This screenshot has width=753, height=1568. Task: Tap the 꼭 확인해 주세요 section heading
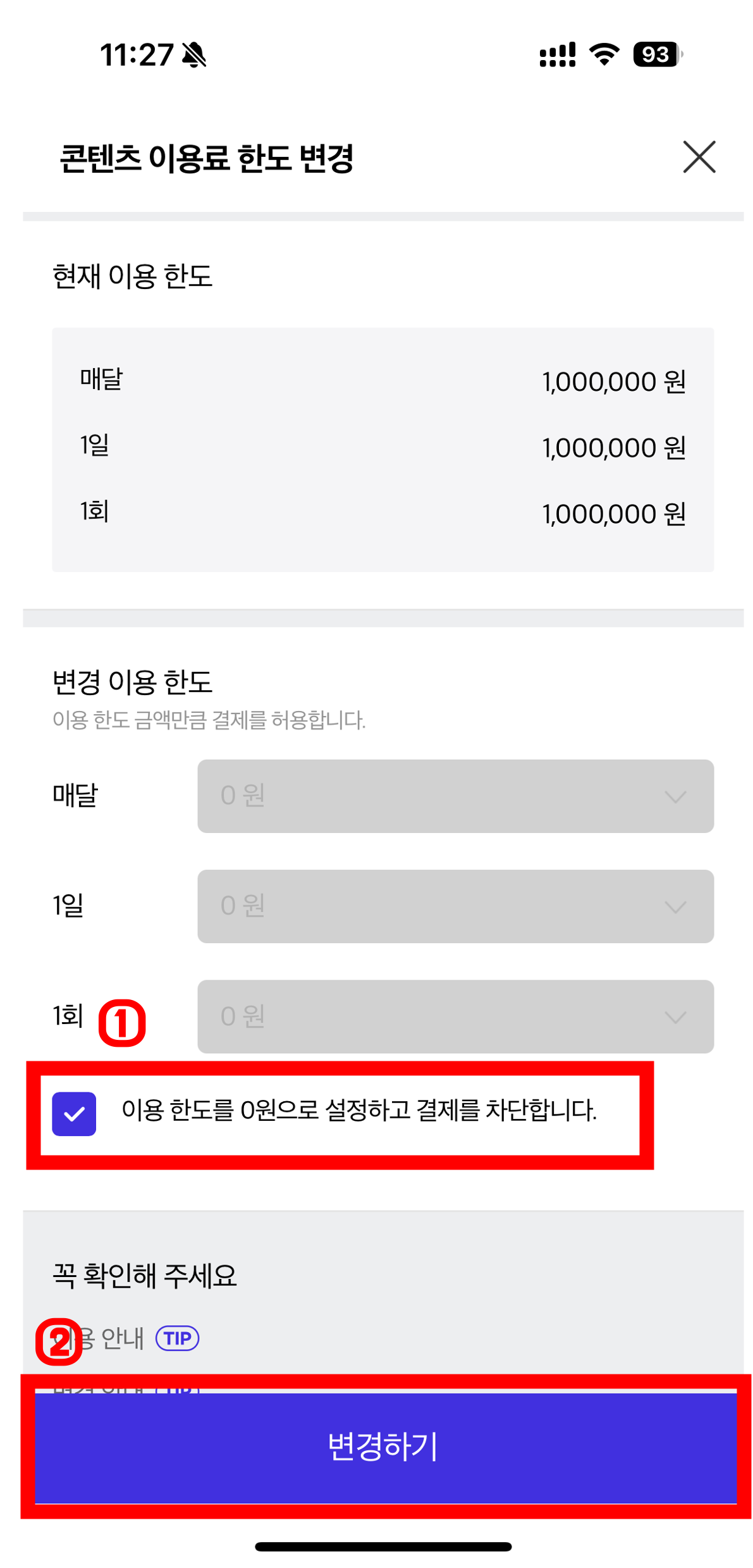pyautogui.click(x=145, y=1276)
